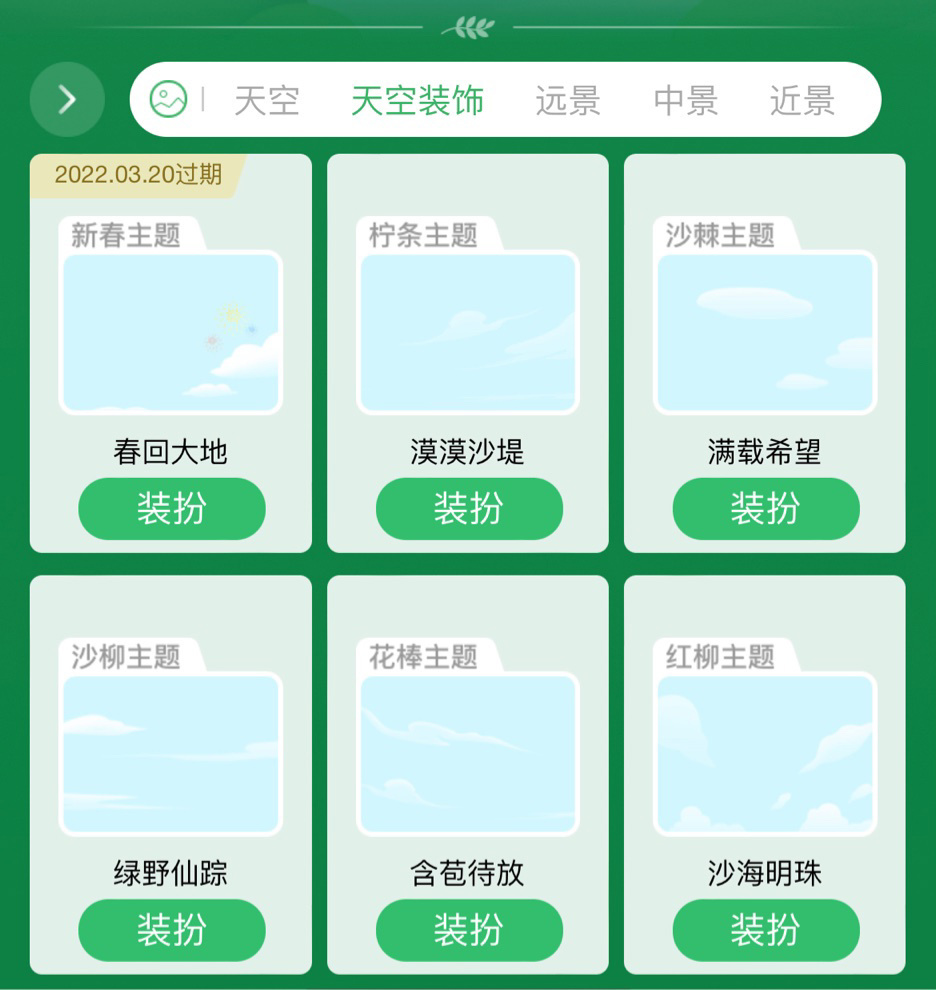Viewport: 937px width, 990px height.
Task: Open the 柠条主题 preview image
Action: (x=468, y=333)
